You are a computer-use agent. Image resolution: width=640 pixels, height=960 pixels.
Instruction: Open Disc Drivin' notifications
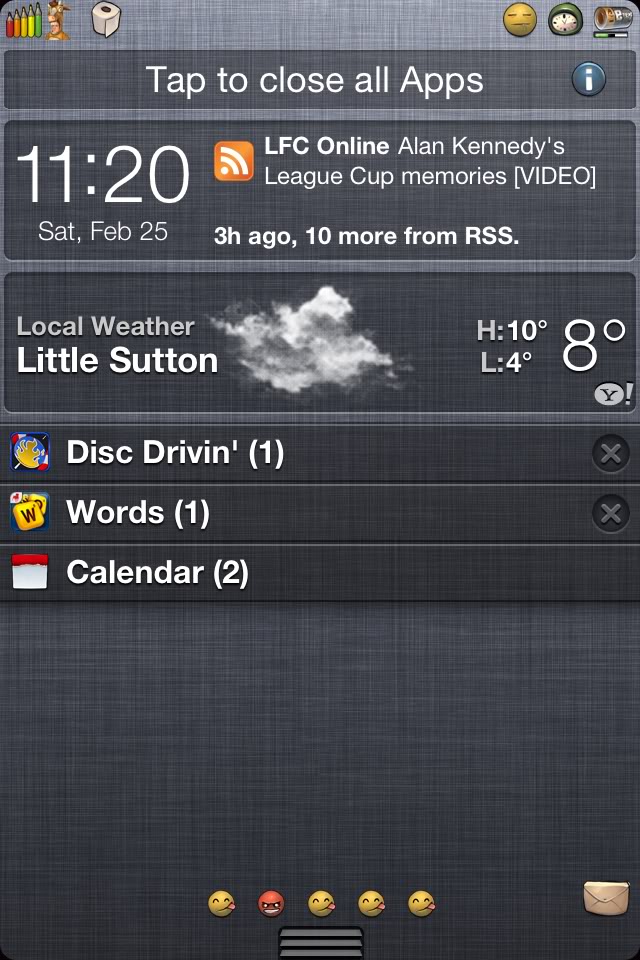(175, 454)
